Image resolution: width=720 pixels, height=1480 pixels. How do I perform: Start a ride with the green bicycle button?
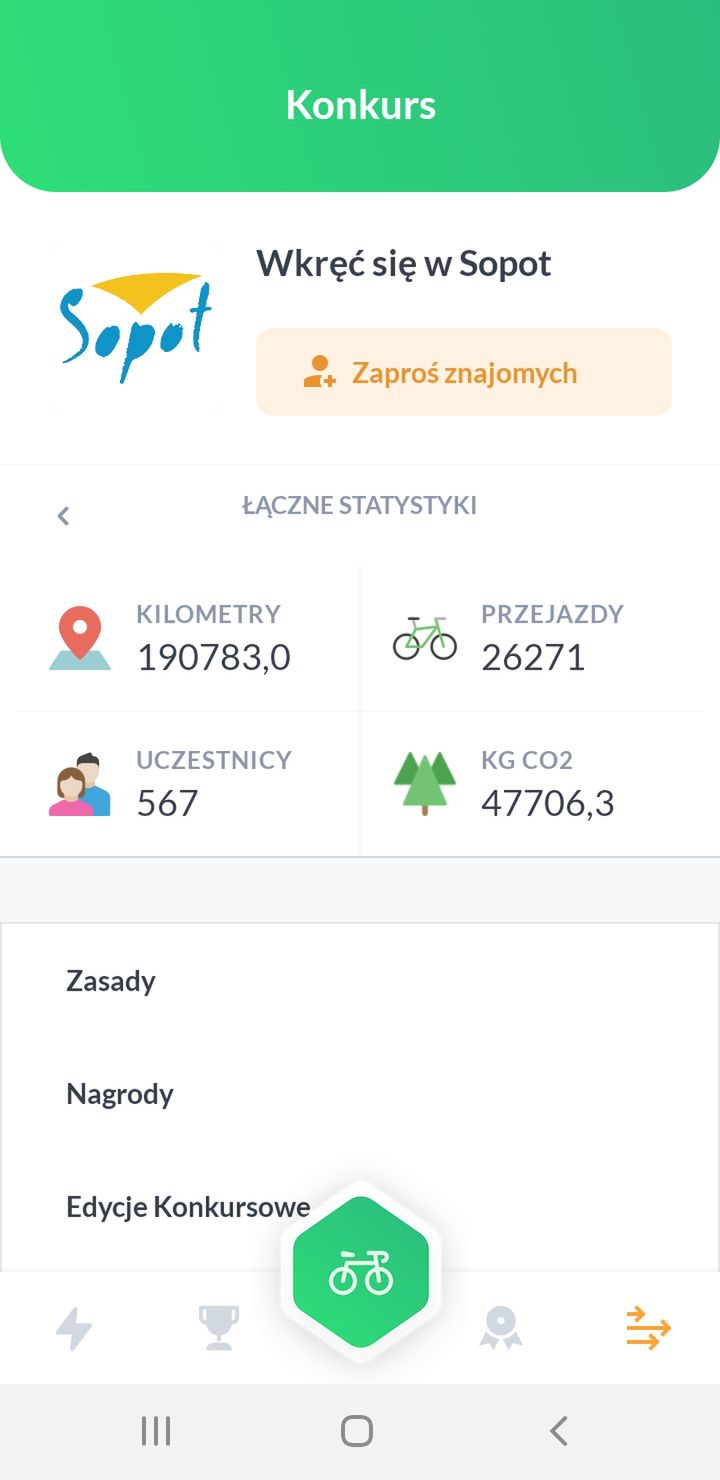tap(361, 1272)
